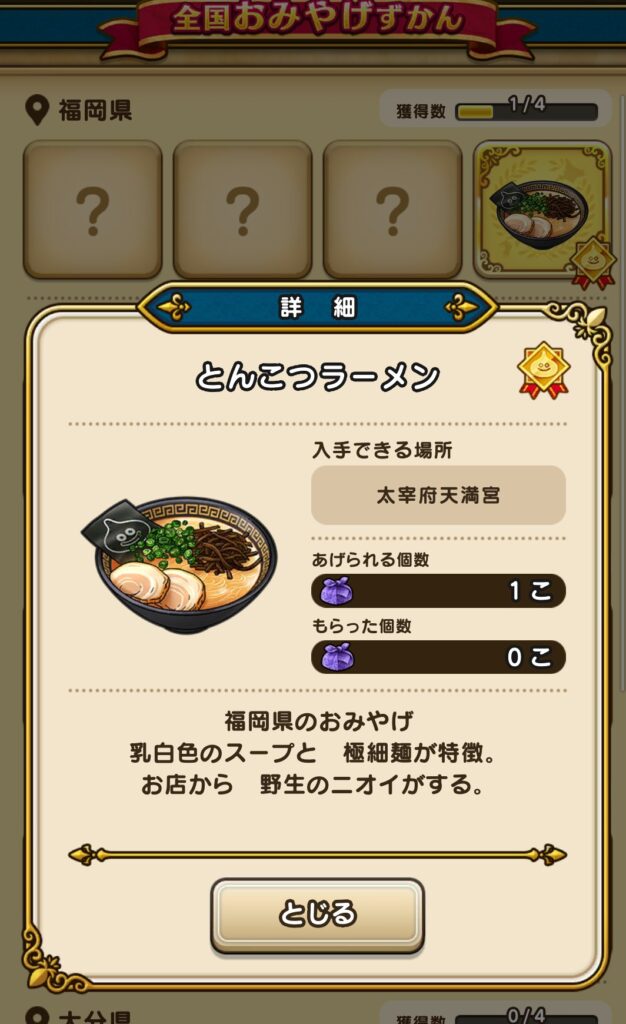Close the detail dialog with とじる
Screen dimensions: 626x1024
(317, 913)
